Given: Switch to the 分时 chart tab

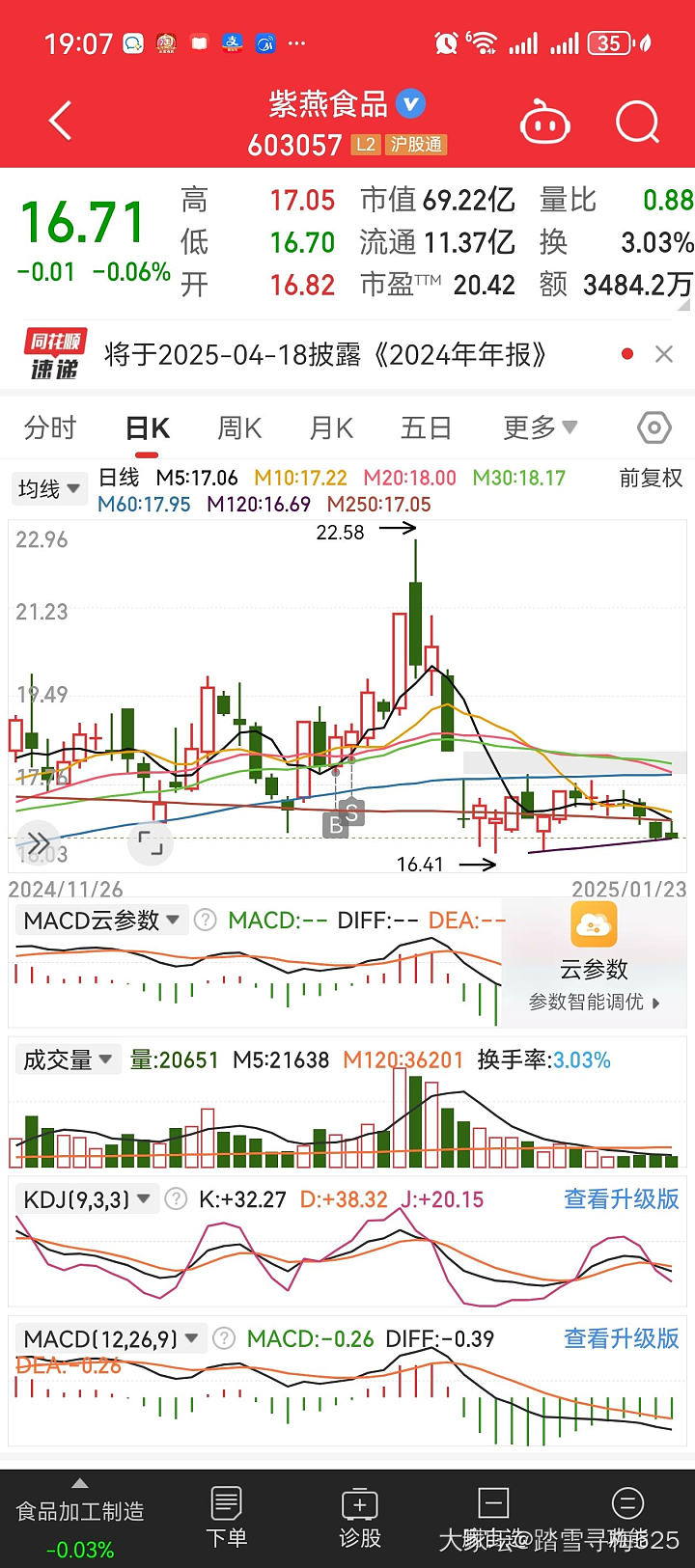Looking at the screenshot, I should click(x=50, y=427).
